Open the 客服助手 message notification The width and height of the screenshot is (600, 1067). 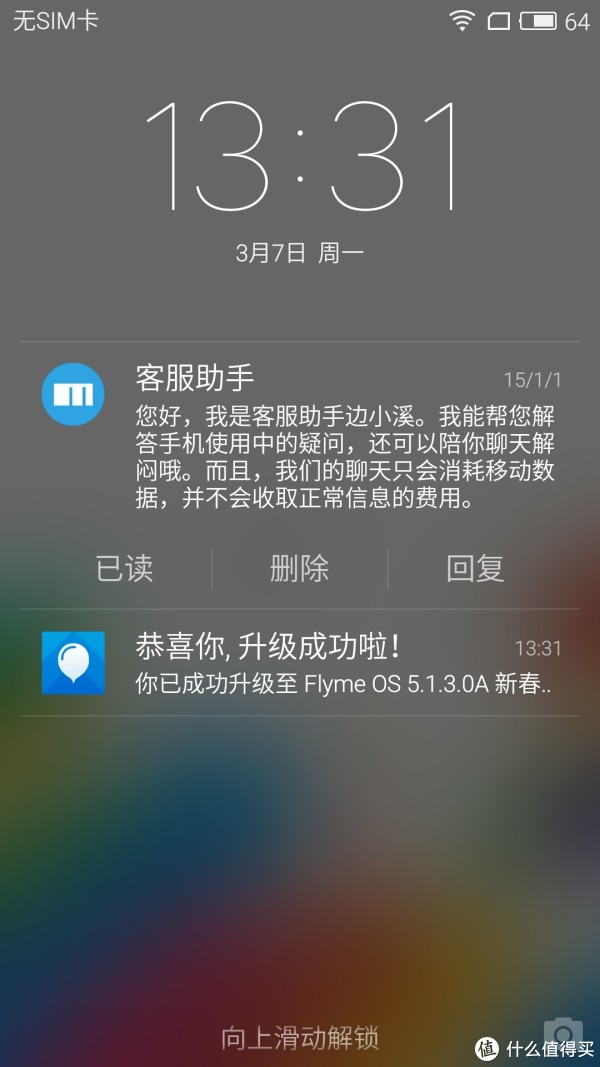click(300, 437)
